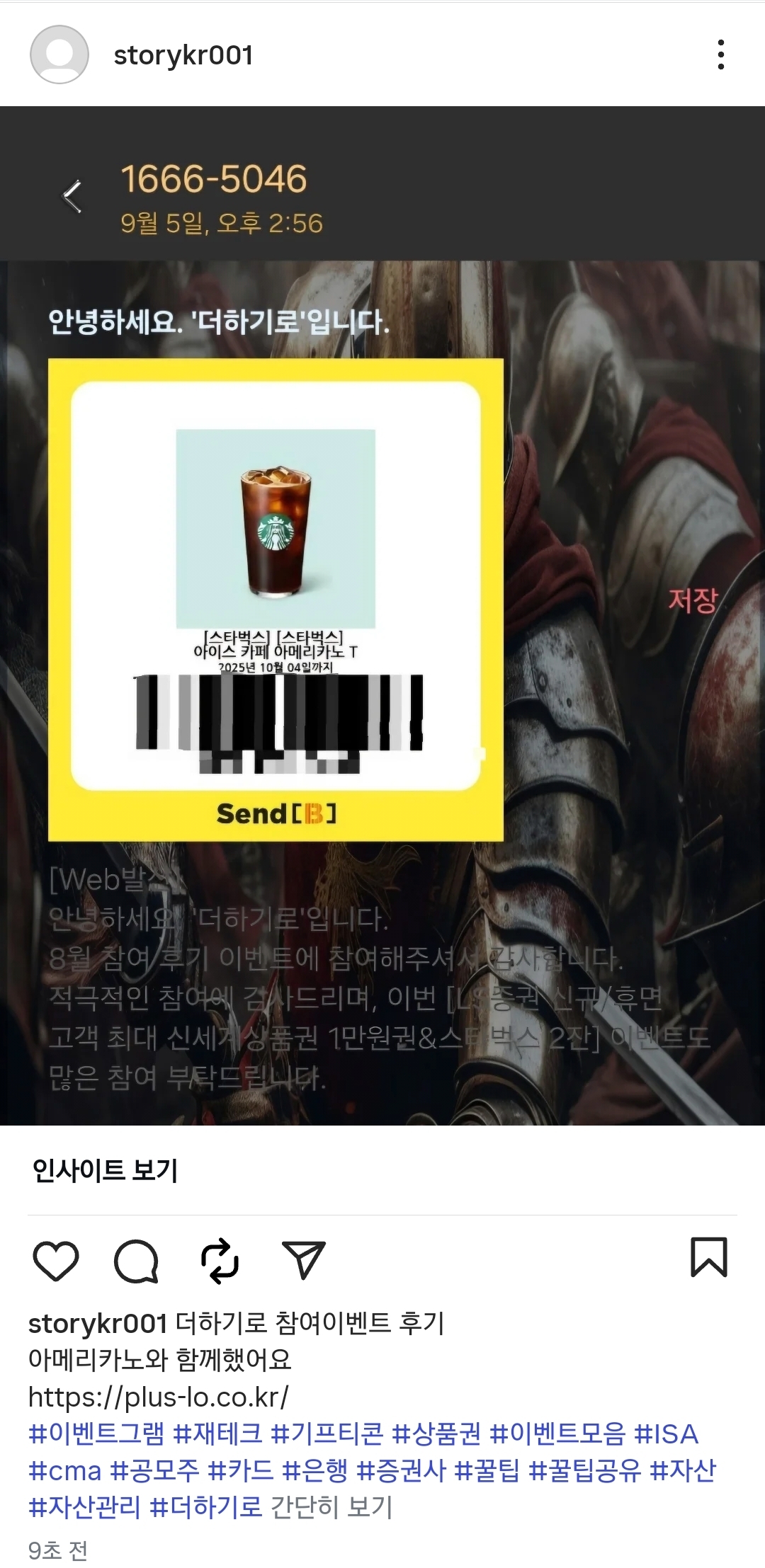Repost this post
This screenshot has width=765, height=1568.
tap(220, 1261)
